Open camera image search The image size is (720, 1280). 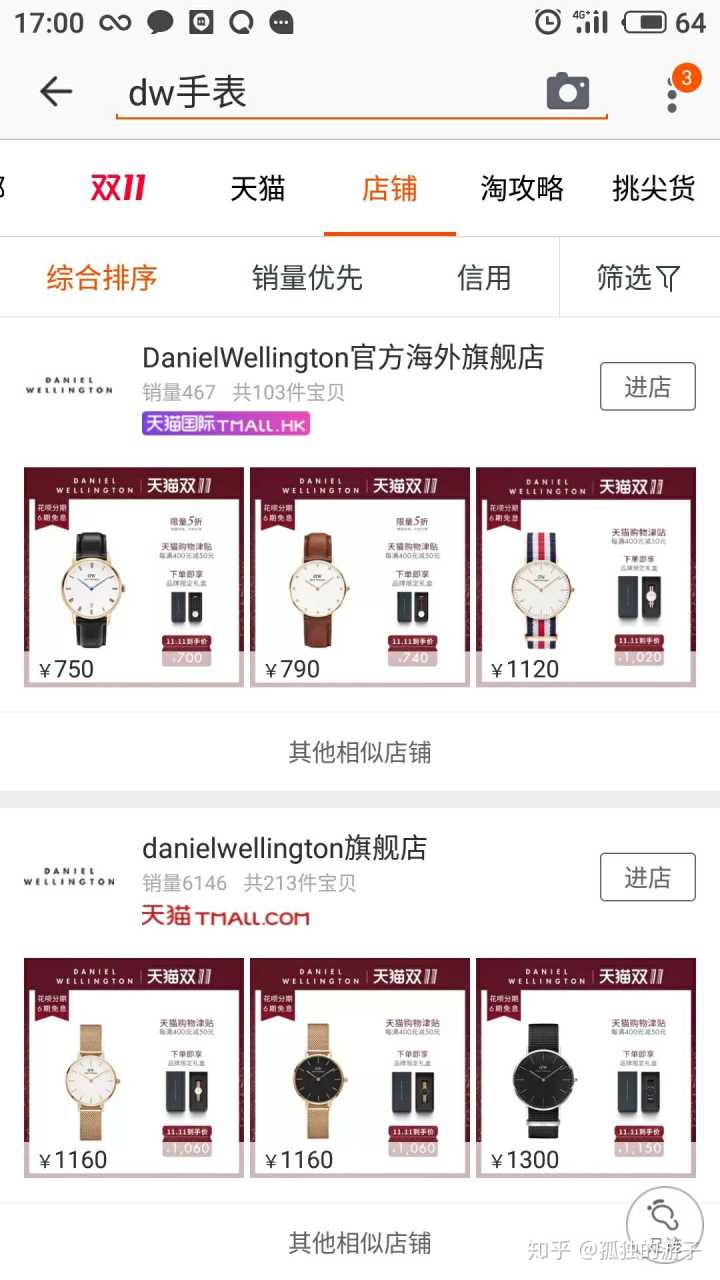(567, 92)
